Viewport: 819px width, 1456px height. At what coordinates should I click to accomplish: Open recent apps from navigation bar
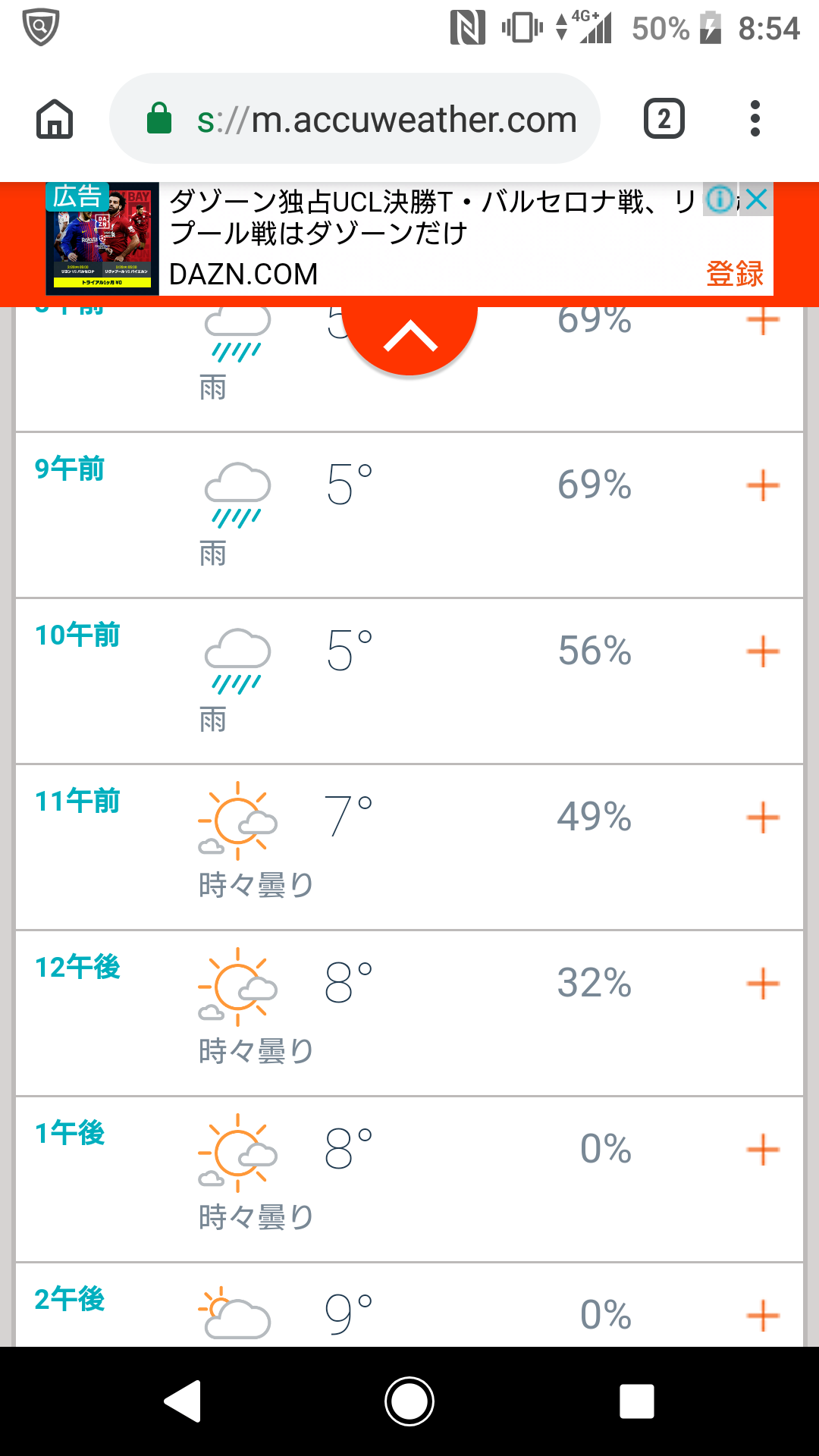636,1401
